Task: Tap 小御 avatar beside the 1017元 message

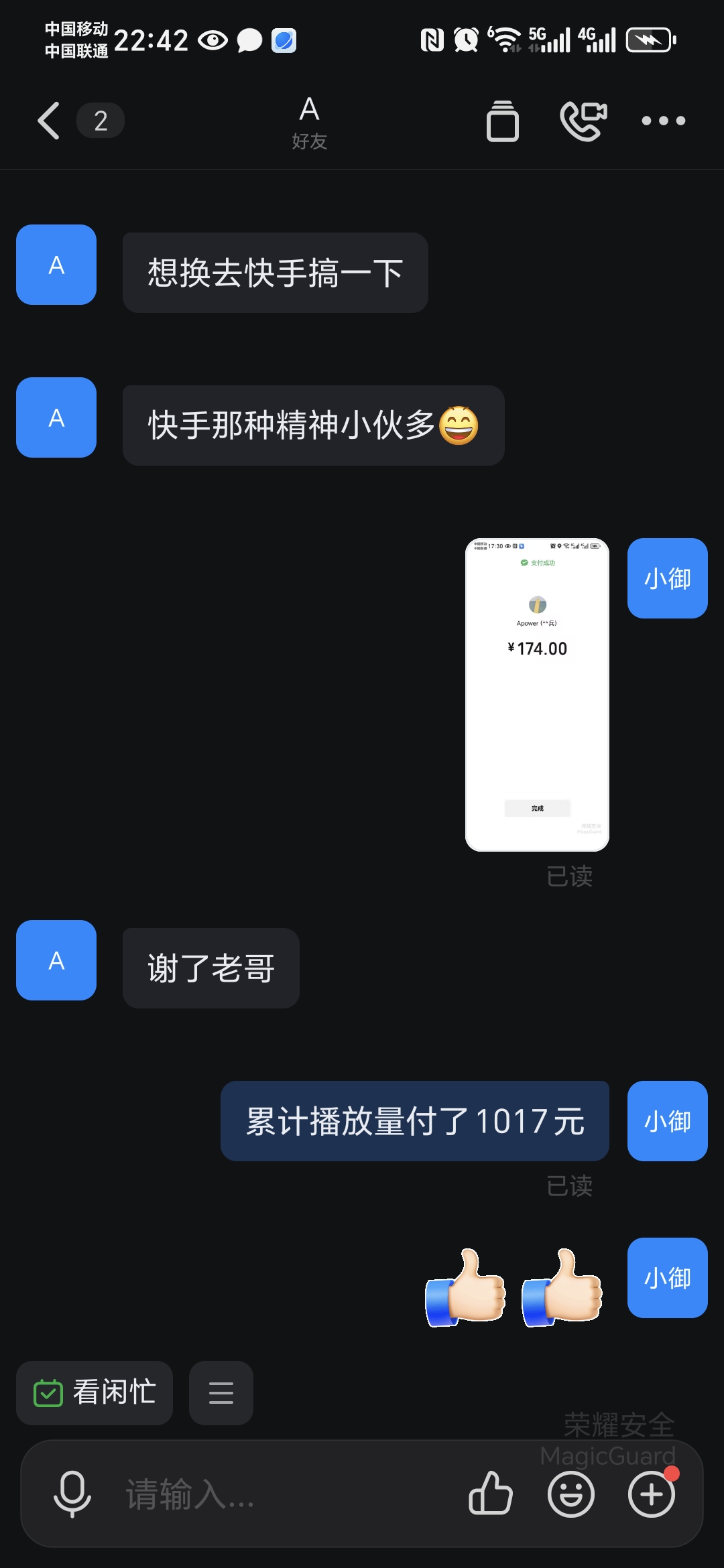Action: 667,1121
